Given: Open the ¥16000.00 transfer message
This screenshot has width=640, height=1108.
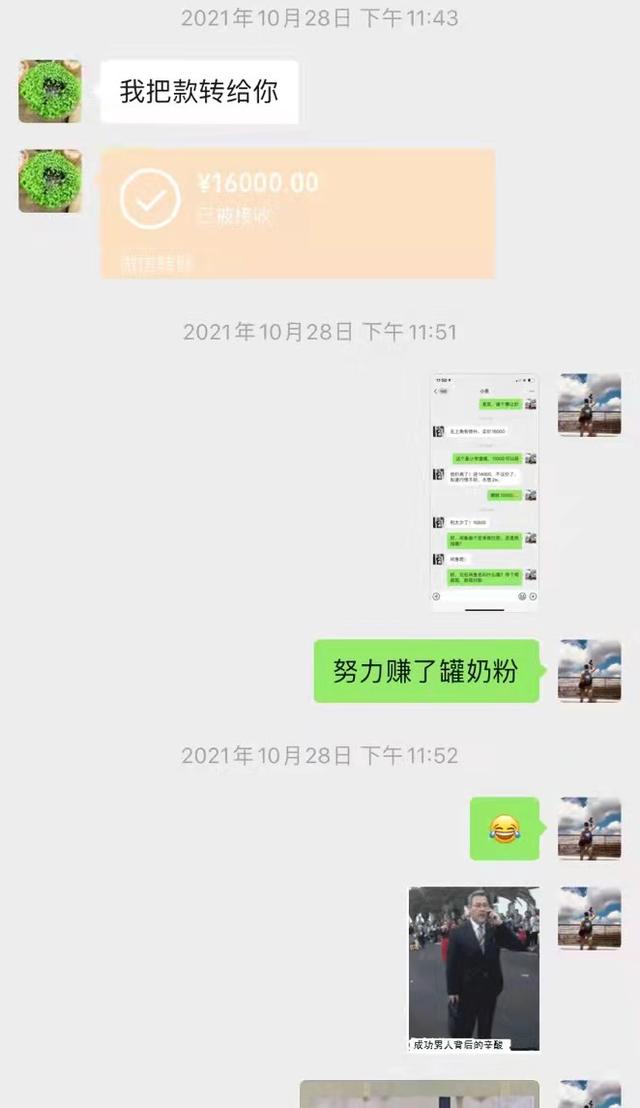Looking at the screenshot, I should (x=297, y=213).
